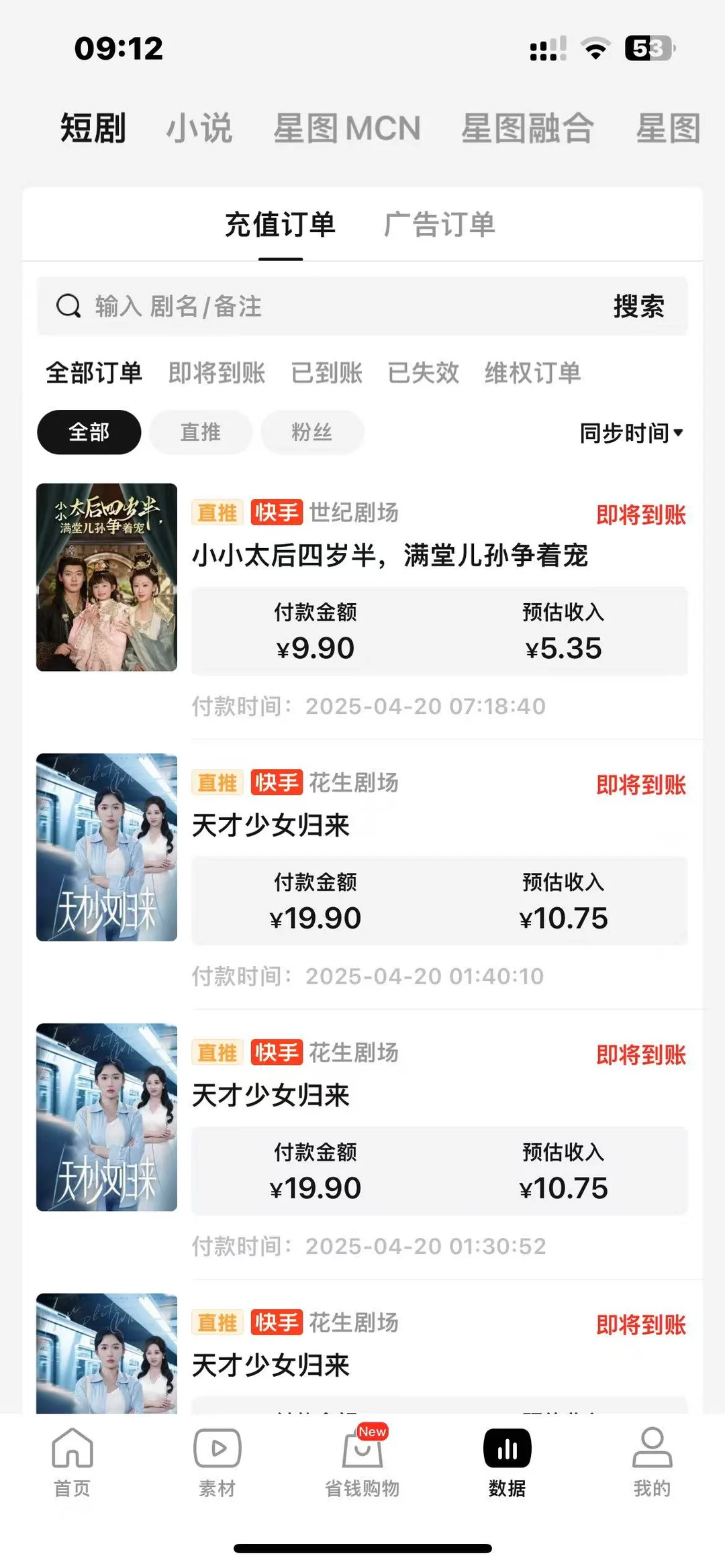This screenshot has width=725, height=1568.
Task: Filter by 已到账 orders
Action: click(x=327, y=373)
